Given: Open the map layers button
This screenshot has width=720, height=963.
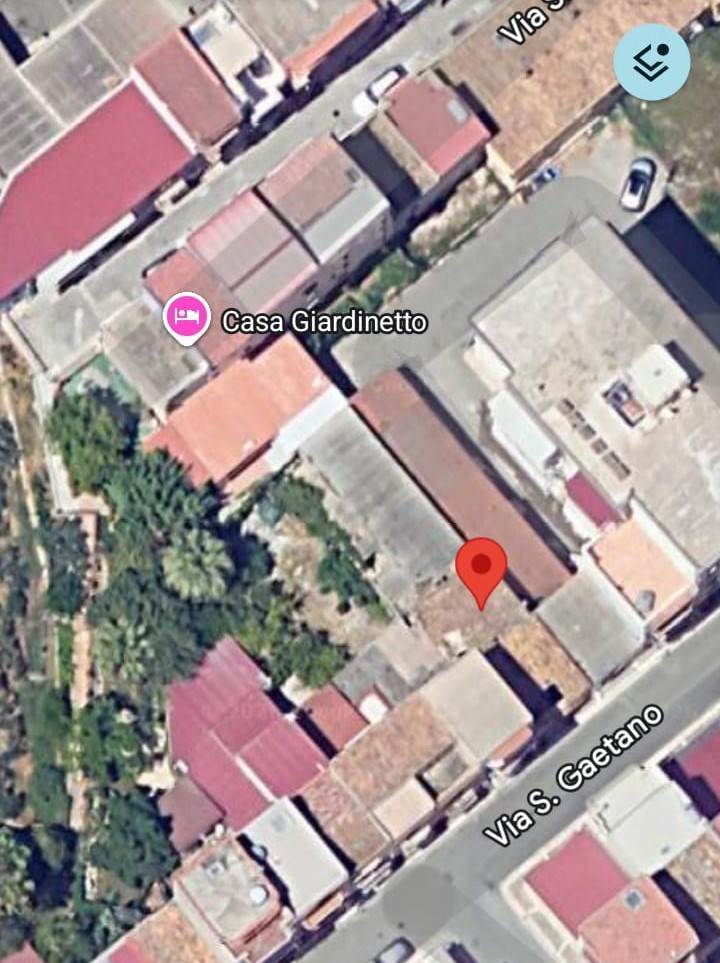Looking at the screenshot, I should (651, 60).
